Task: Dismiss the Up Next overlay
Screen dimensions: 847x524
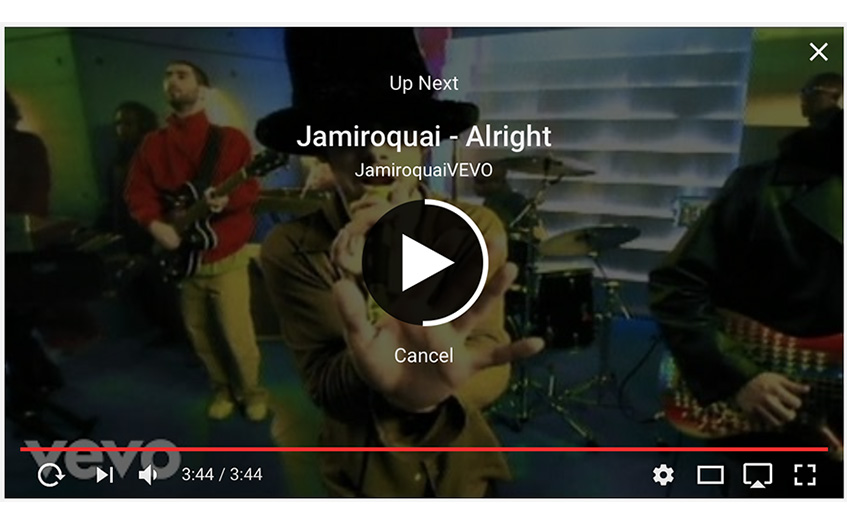Action: tap(818, 52)
